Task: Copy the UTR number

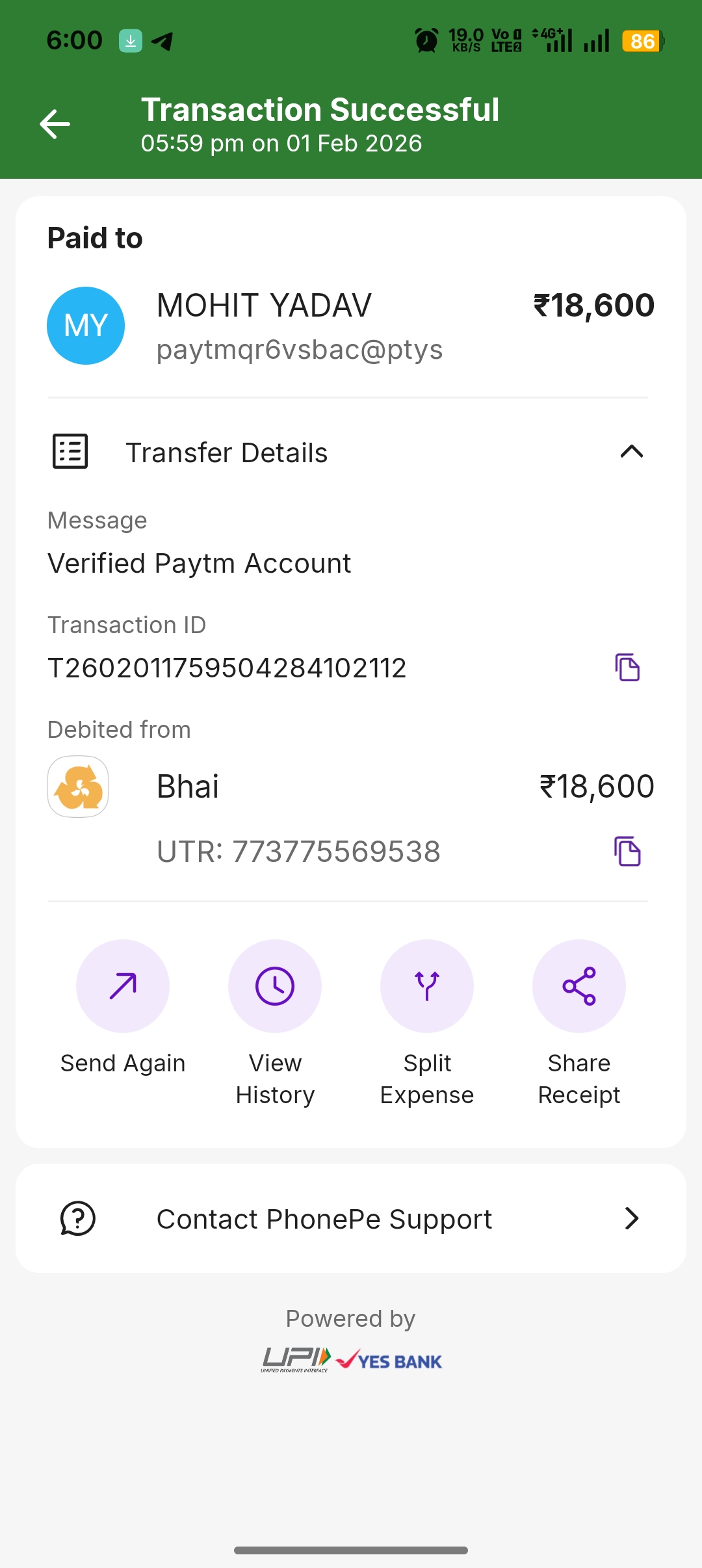Action: pyautogui.click(x=627, y=852)
